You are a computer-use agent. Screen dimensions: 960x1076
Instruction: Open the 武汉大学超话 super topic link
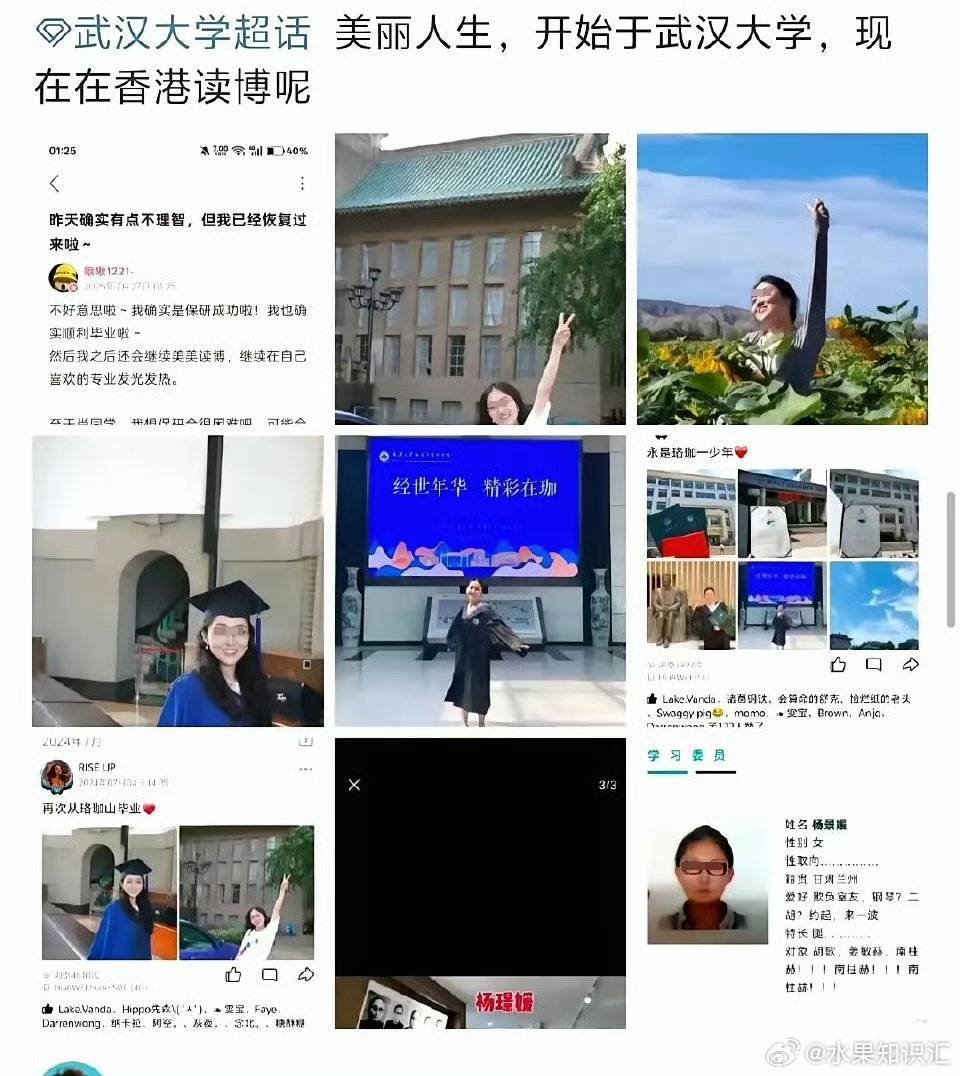(173, 35)
